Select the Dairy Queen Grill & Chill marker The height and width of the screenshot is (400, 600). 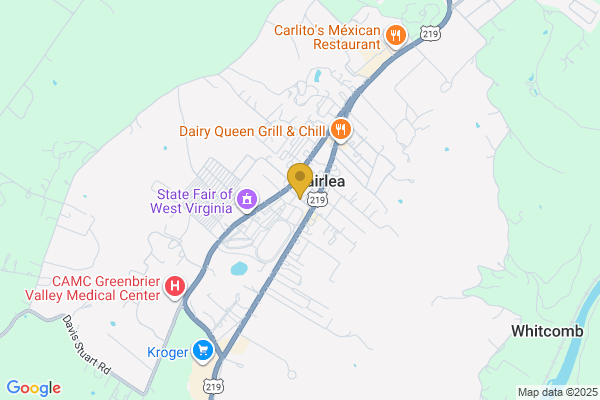click(x=342, y=130)
